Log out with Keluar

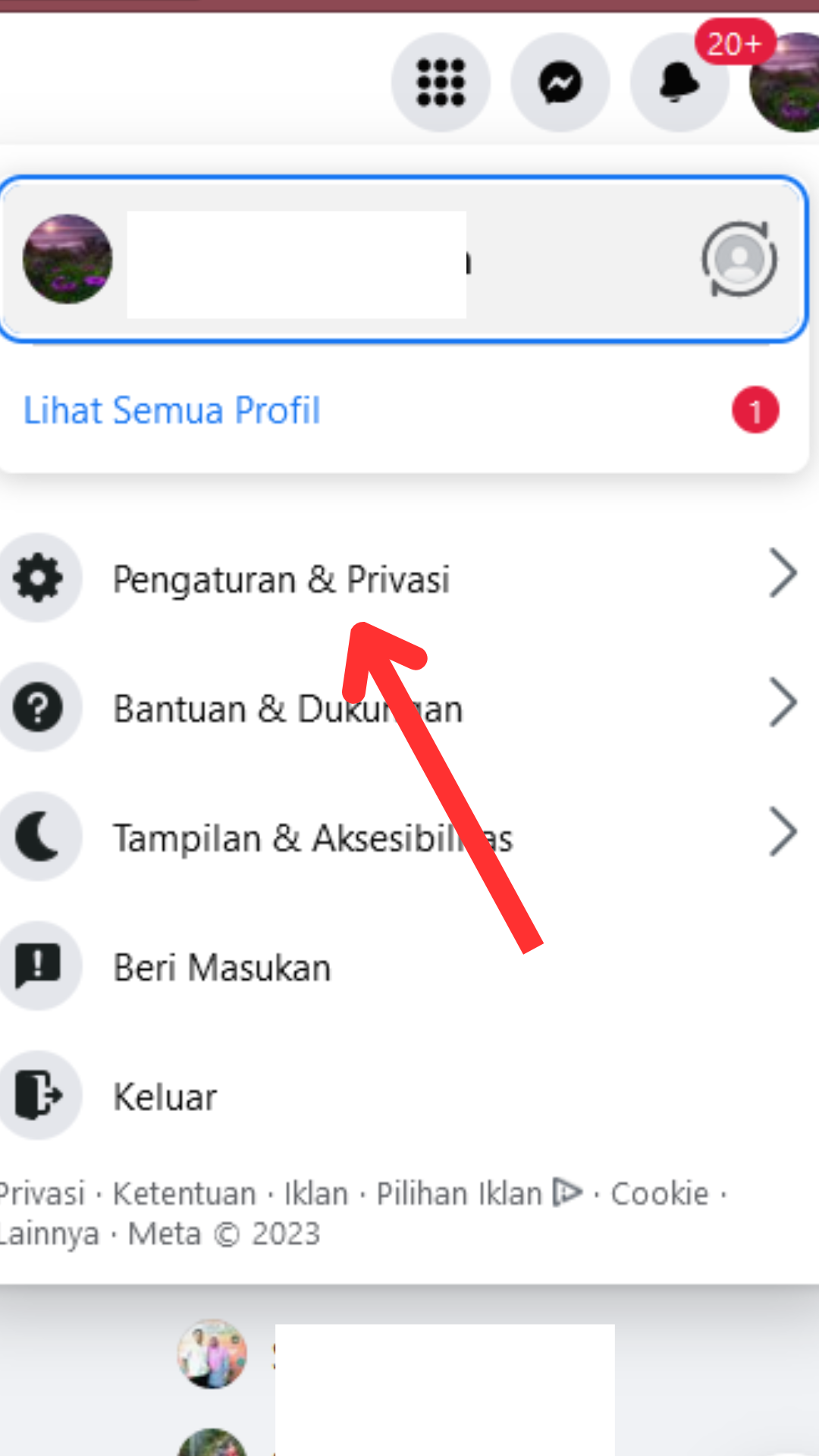pos(165,1097)
